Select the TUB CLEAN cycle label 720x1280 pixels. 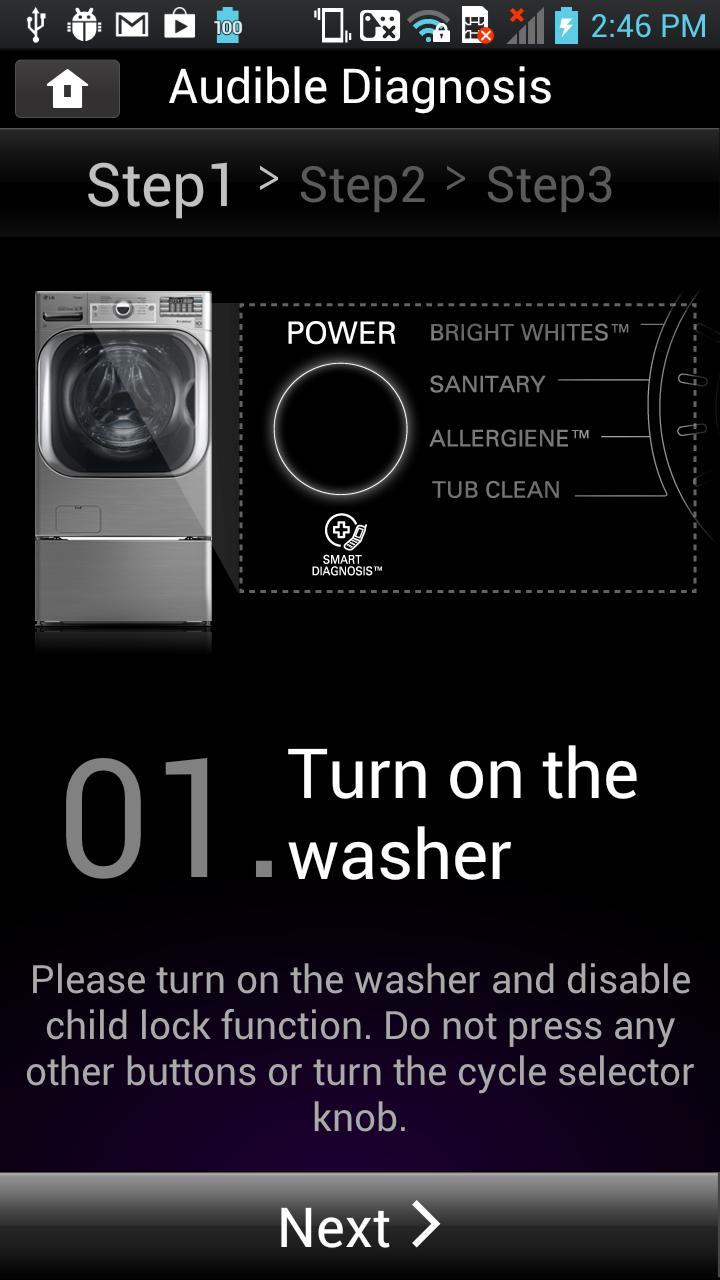pos(495,490)
